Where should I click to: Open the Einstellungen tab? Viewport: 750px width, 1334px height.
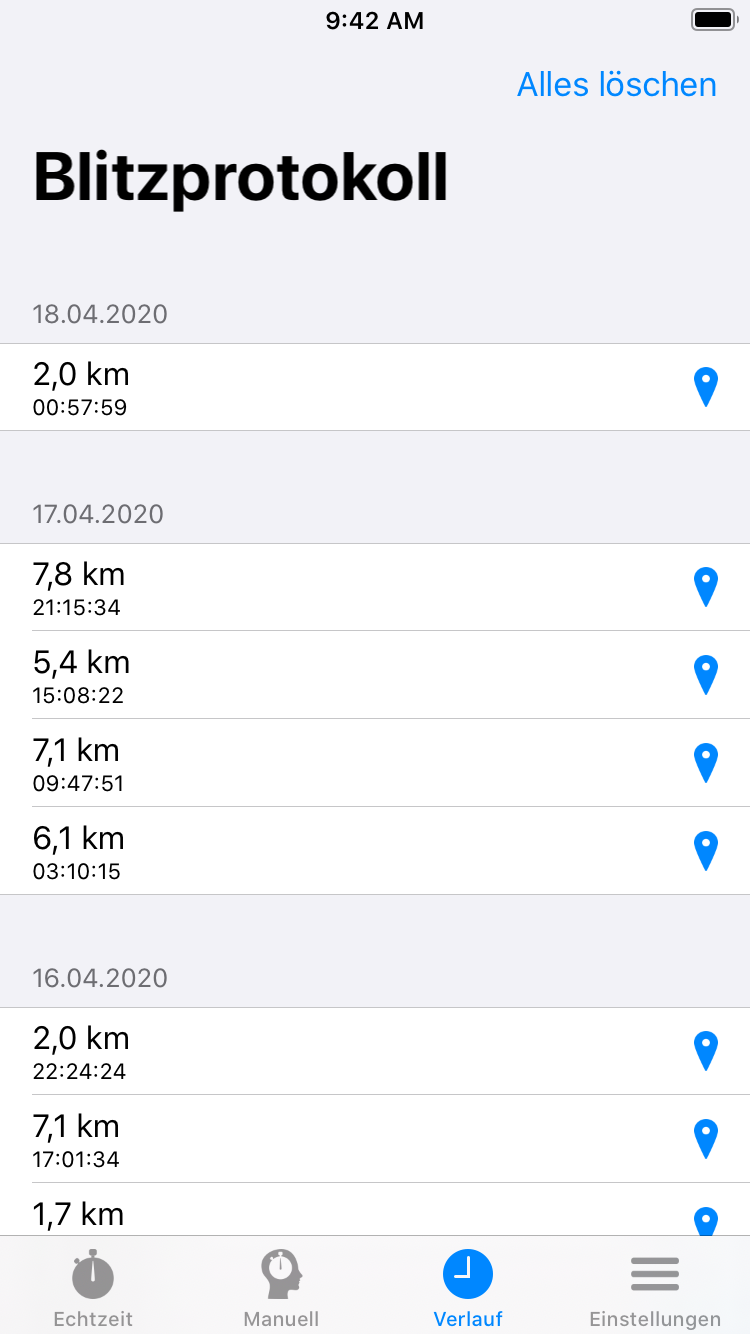coord(655,1289)
